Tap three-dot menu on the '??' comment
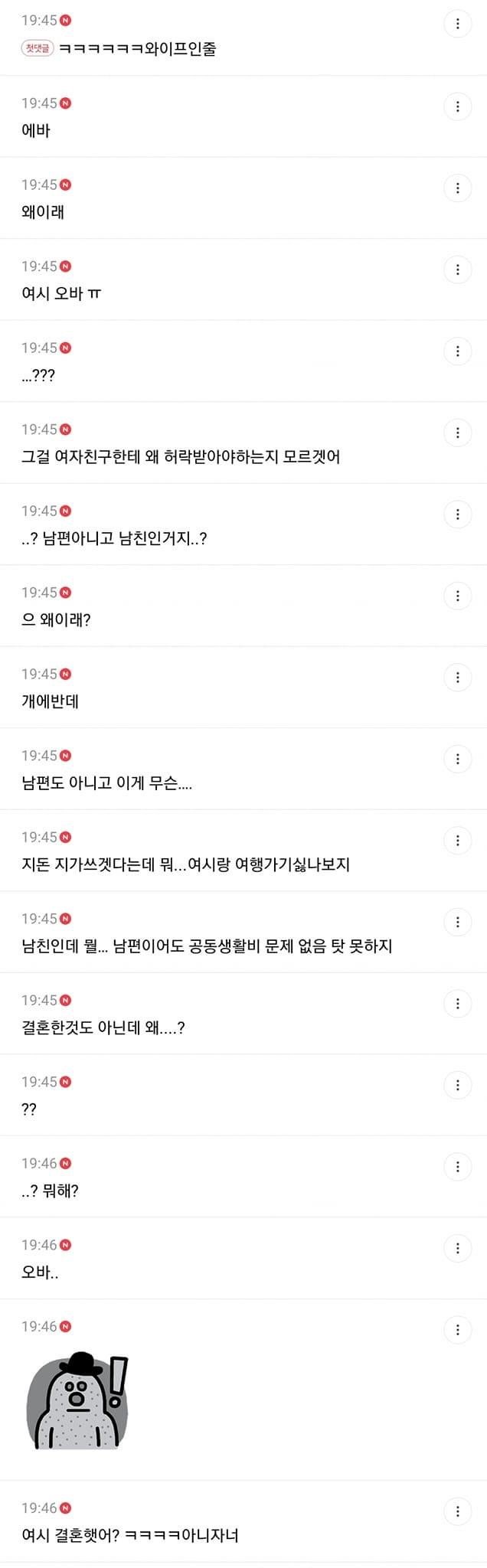The height and width of the screenshot is (1568, 487). click(457, 1085)
